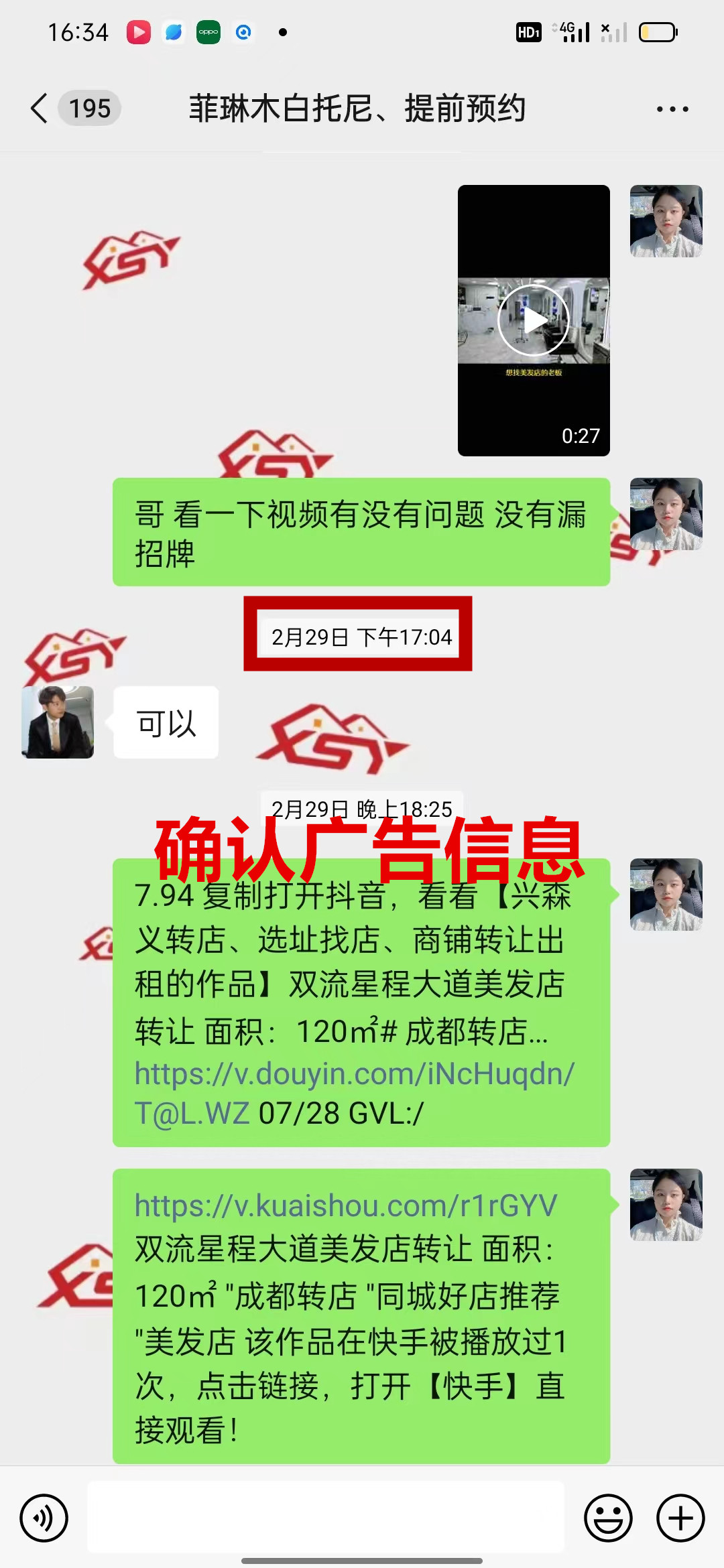Play the 0:27 video message
Image resolution: width=724 pixels, height=1568 pixels.
click(533, 320)
